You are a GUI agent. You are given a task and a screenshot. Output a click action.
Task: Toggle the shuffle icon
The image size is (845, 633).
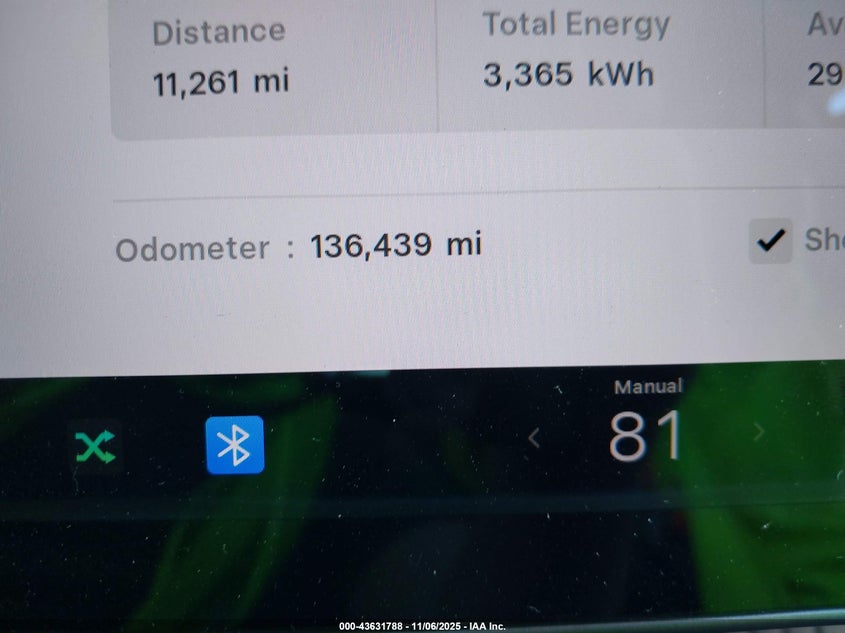[x=94, y=446]
